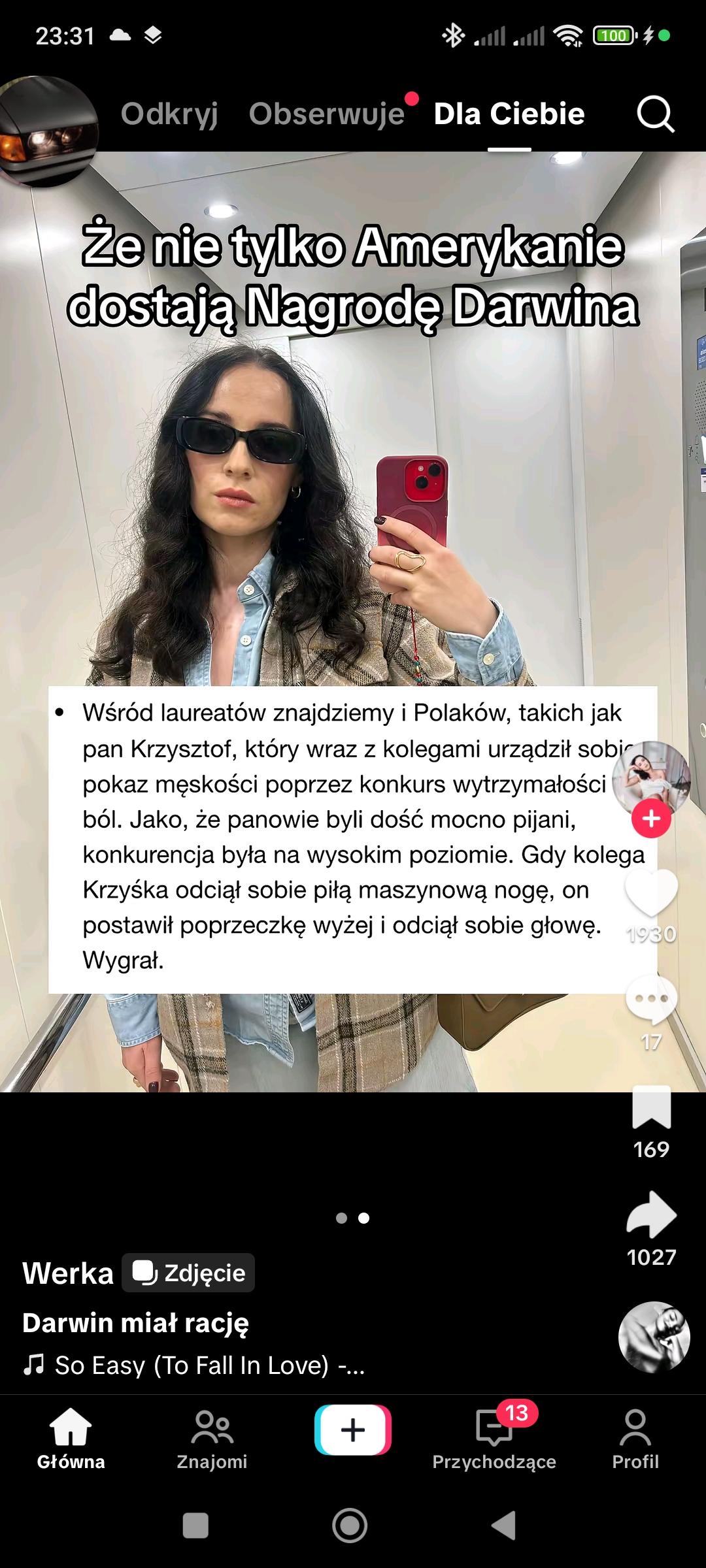Select the Dla Ciebie tab
The height and width of the screenshot is (1568, 706).
click(x=509, y=114)
